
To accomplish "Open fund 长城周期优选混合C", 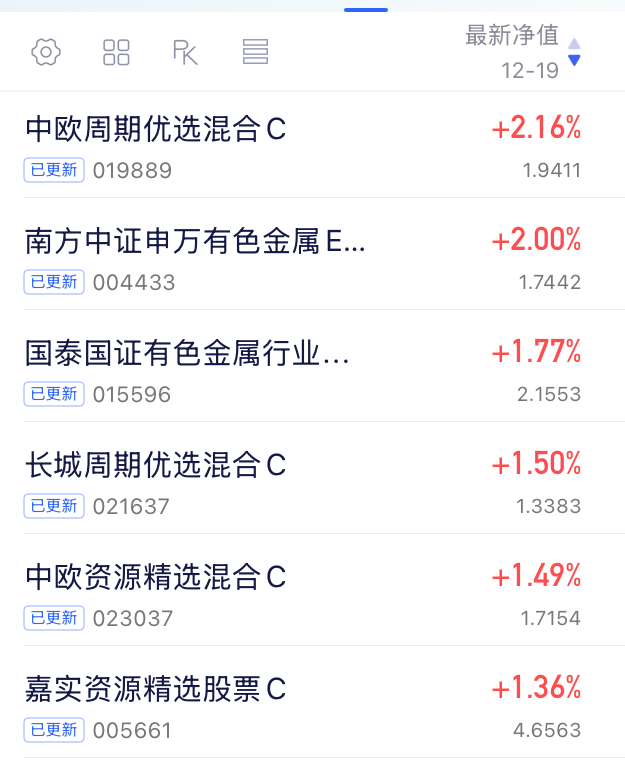I will click(312, 477).
